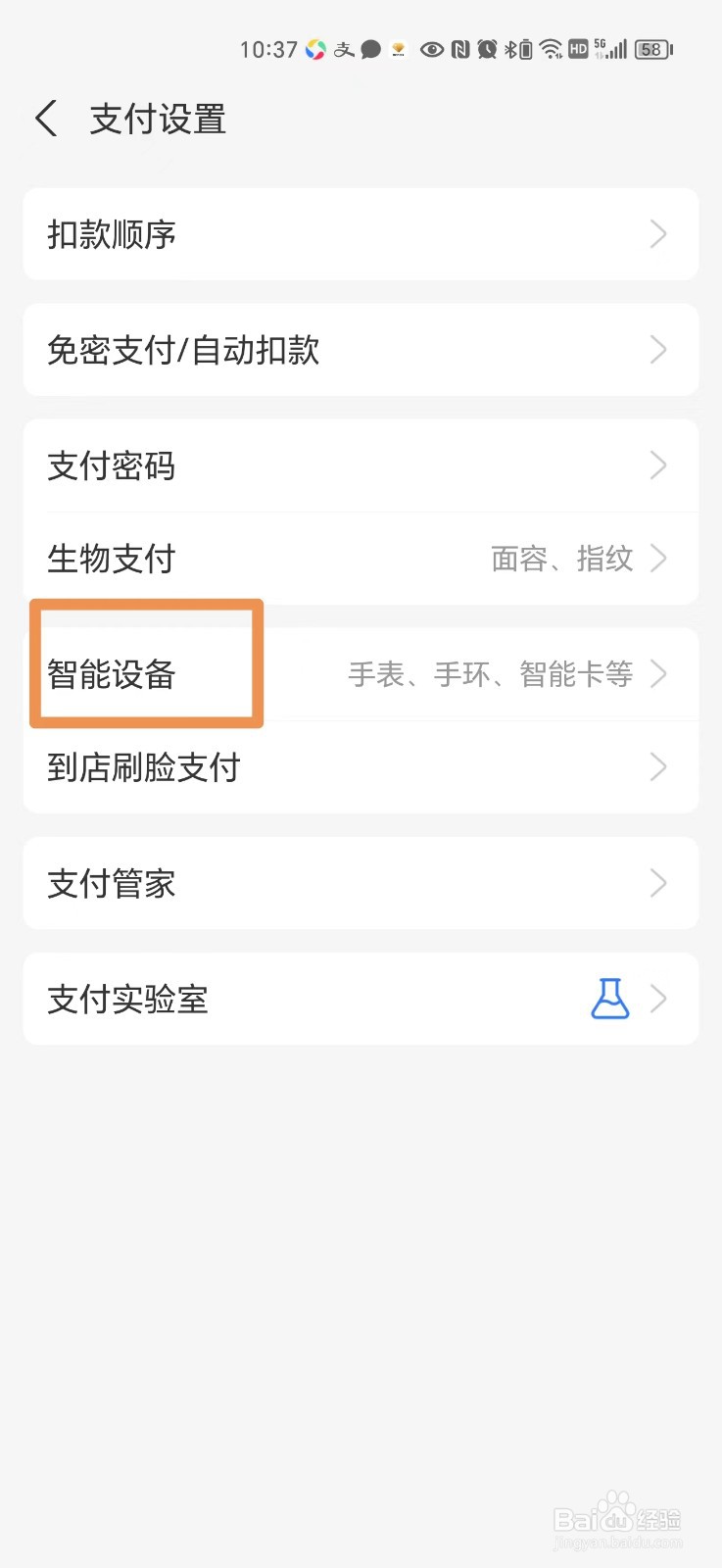Expand the 支付密码 row chevron

tap(658, 466)
